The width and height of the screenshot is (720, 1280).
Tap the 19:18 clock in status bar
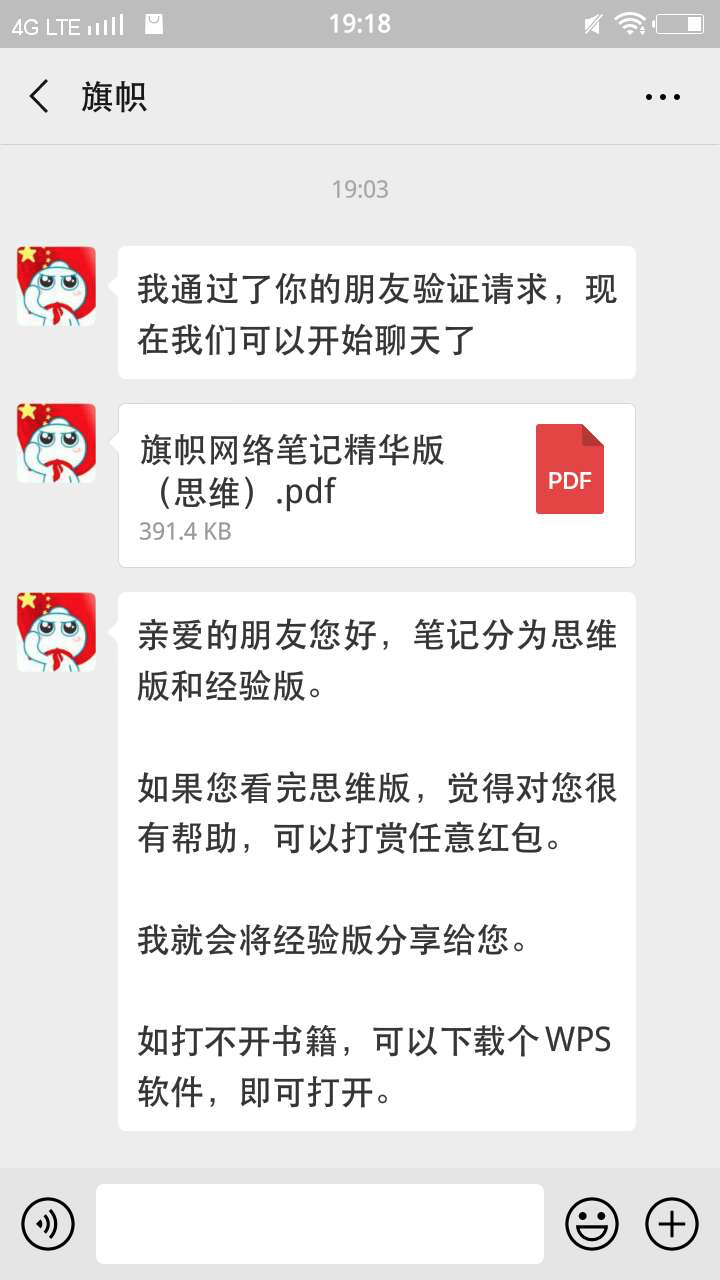click(360, 23)
